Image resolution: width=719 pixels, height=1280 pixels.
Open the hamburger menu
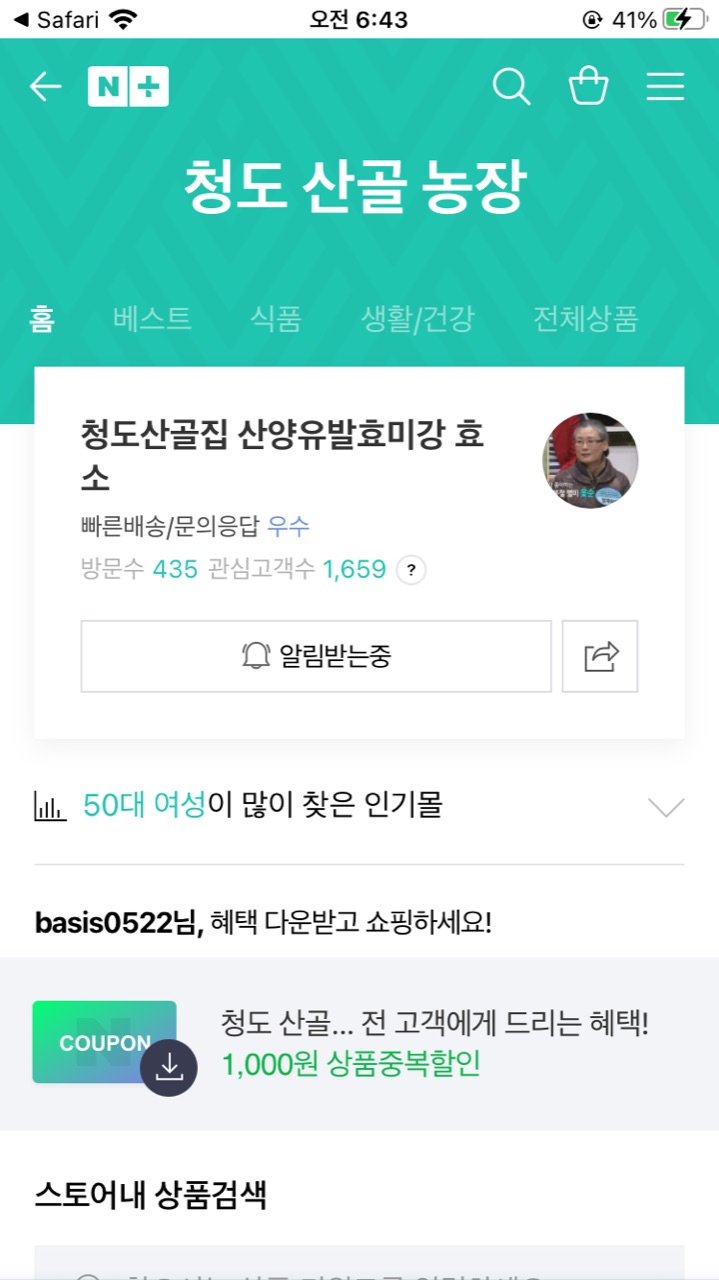click(665, 87)
